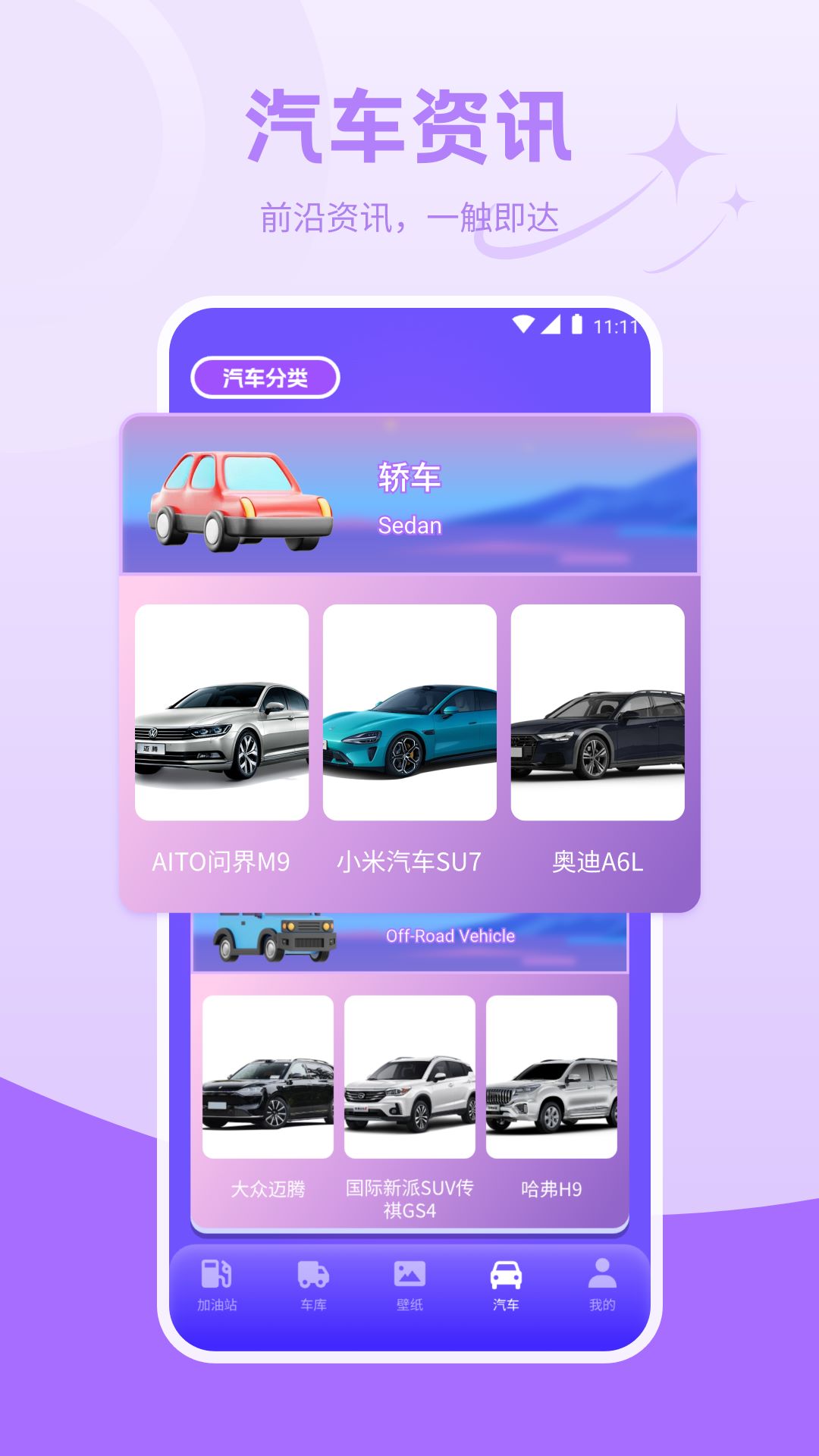Tap the Wi-Fi icon in status bar
Screen dimensions: 819x1456
coord(523,323)
